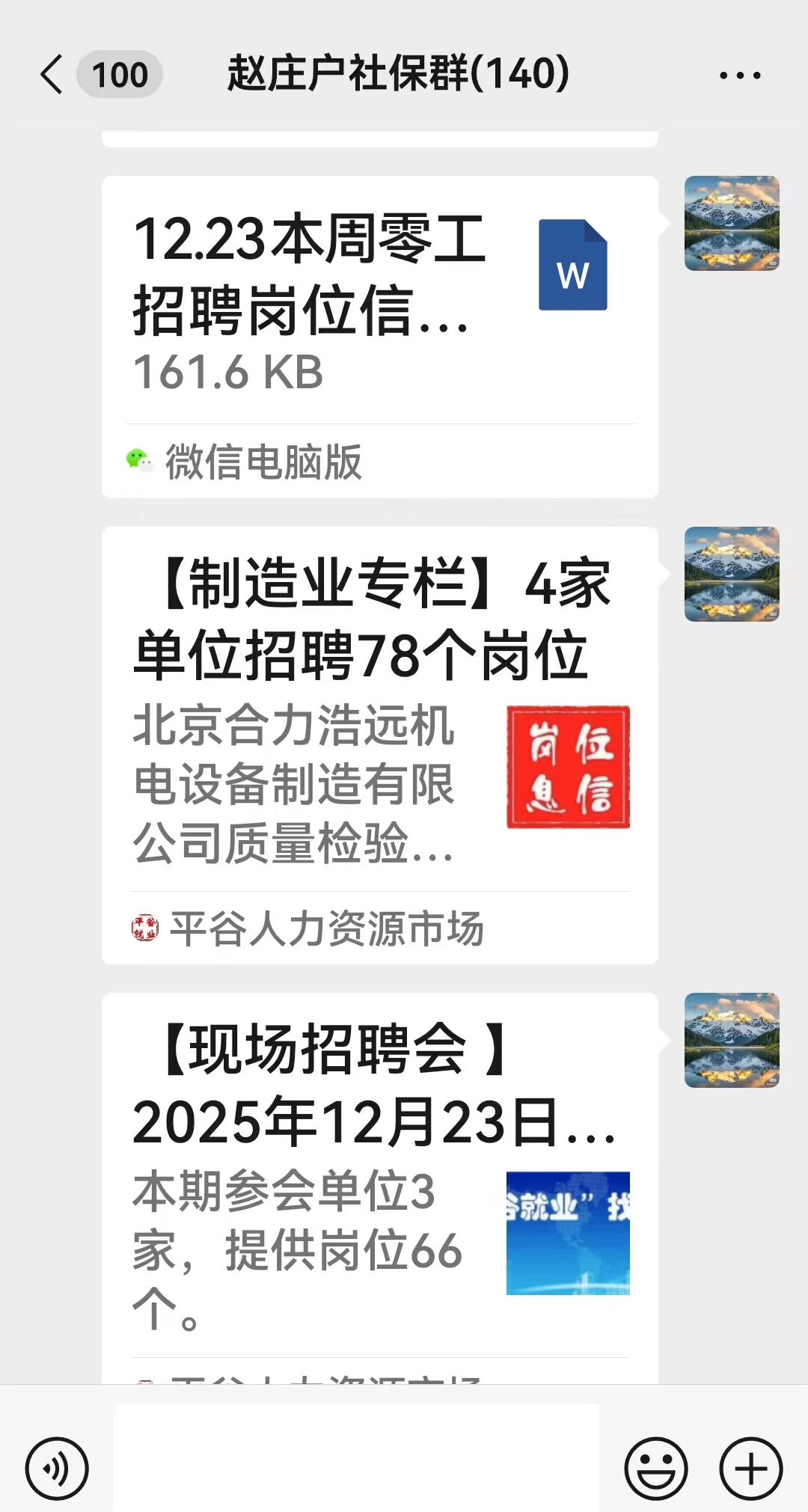Open the 现场招聘会 2025年12月23日 article card

(x=379, y=1182)
